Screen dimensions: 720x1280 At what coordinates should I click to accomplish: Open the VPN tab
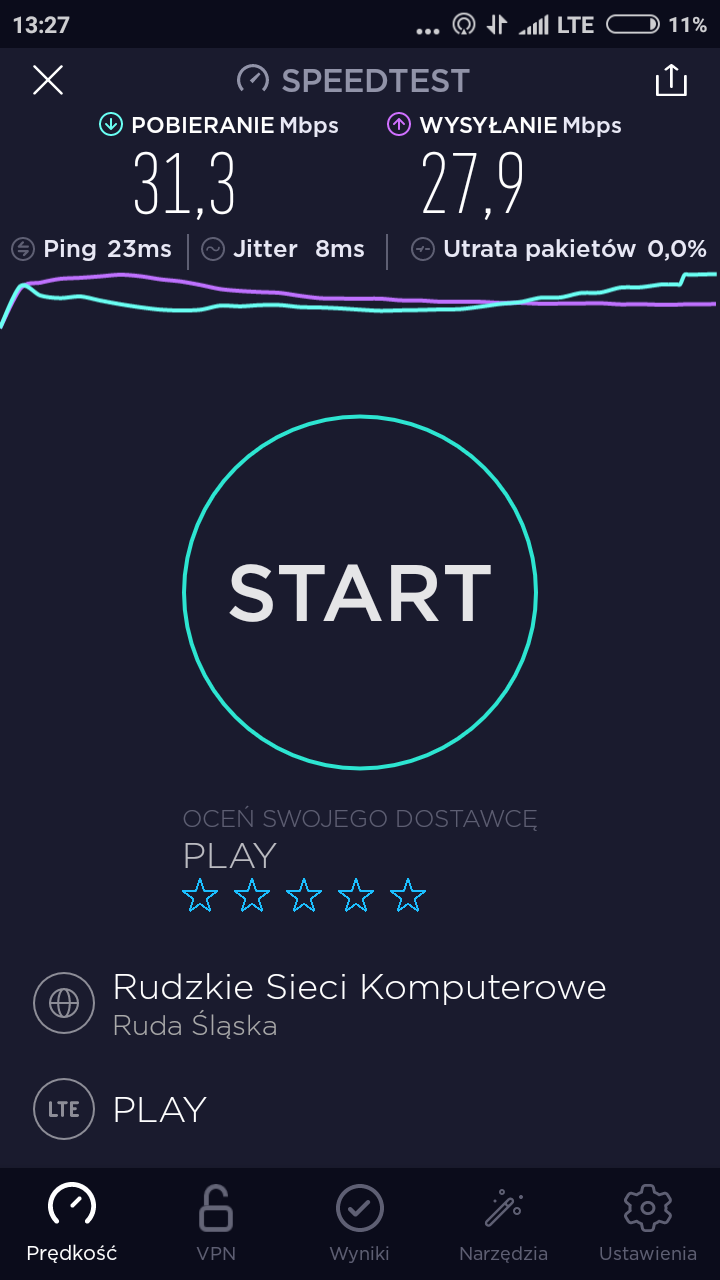[x=216, y=1221]
